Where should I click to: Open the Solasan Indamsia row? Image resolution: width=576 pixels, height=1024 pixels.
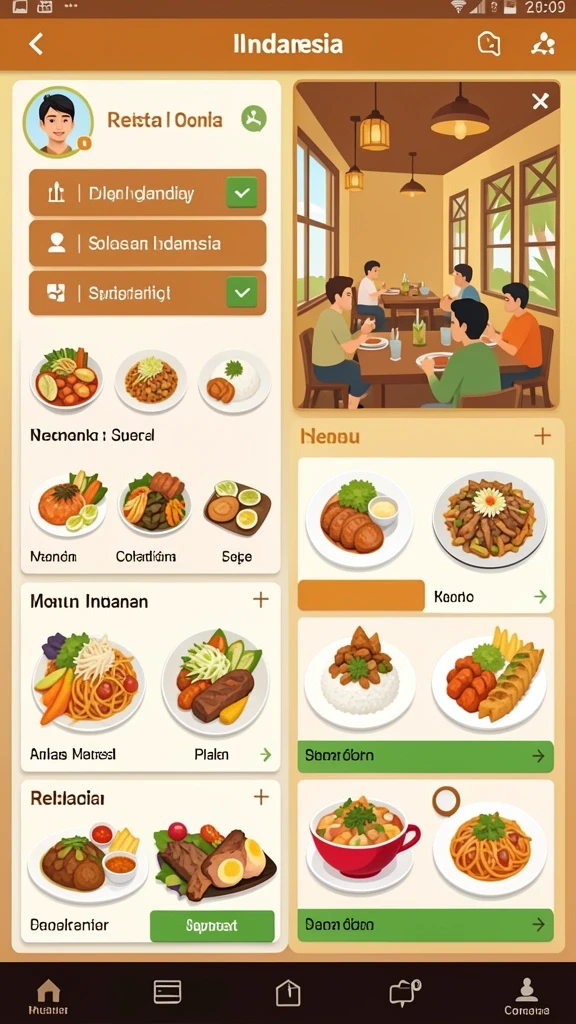click(x=148, y=244)
